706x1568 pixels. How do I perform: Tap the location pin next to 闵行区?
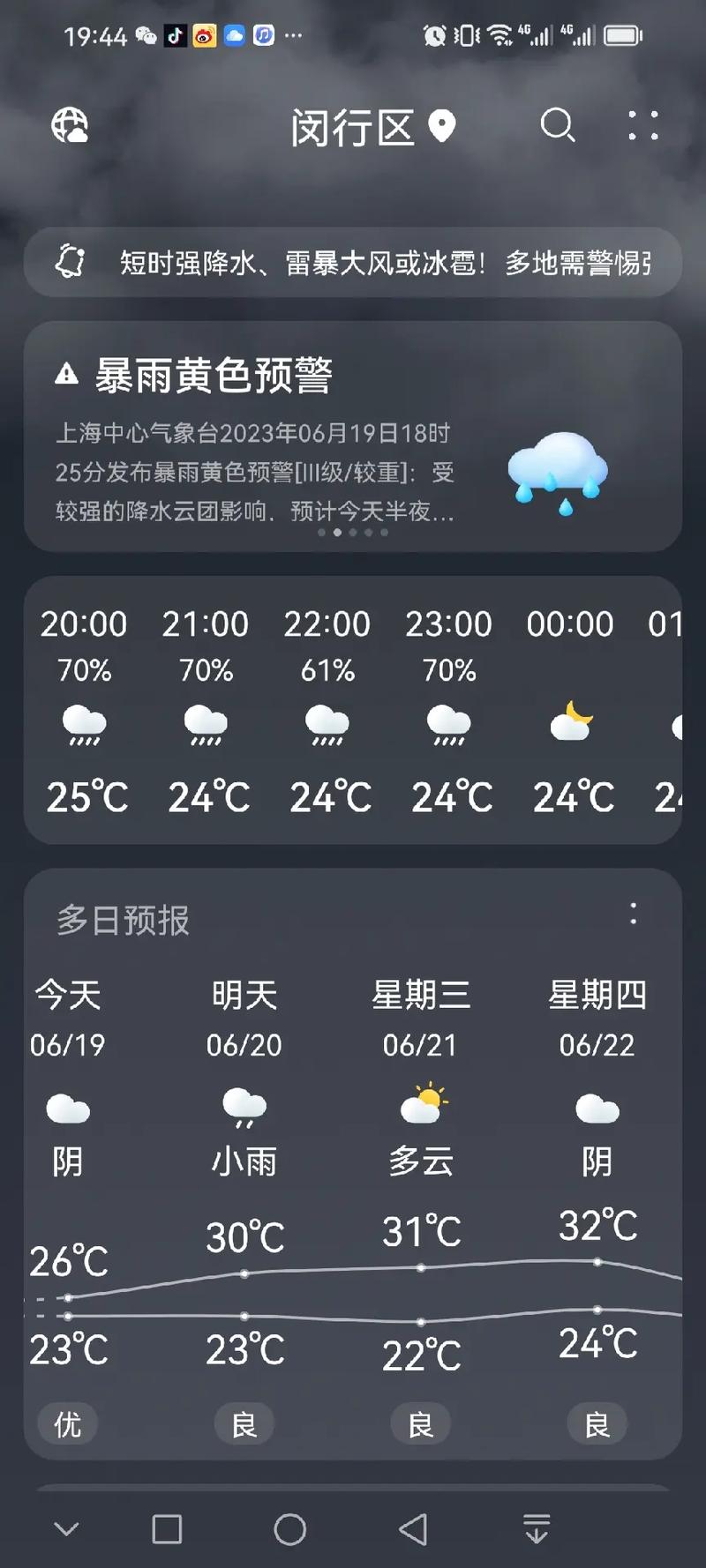click(x=441, y=126)
